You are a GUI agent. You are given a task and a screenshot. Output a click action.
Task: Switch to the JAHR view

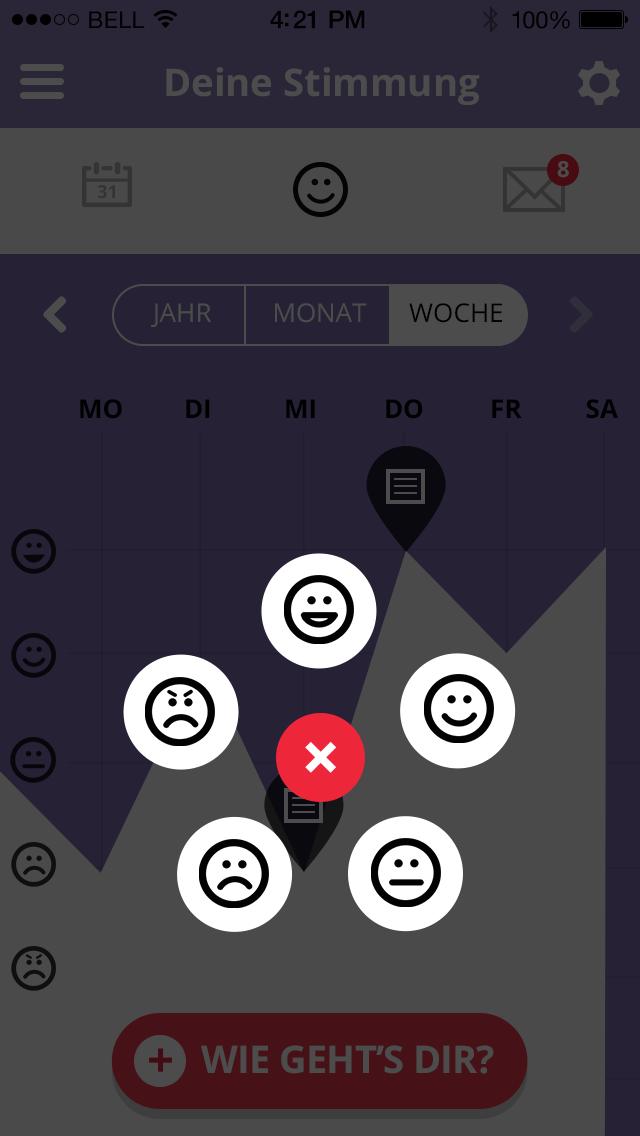[x=181, y=314]
